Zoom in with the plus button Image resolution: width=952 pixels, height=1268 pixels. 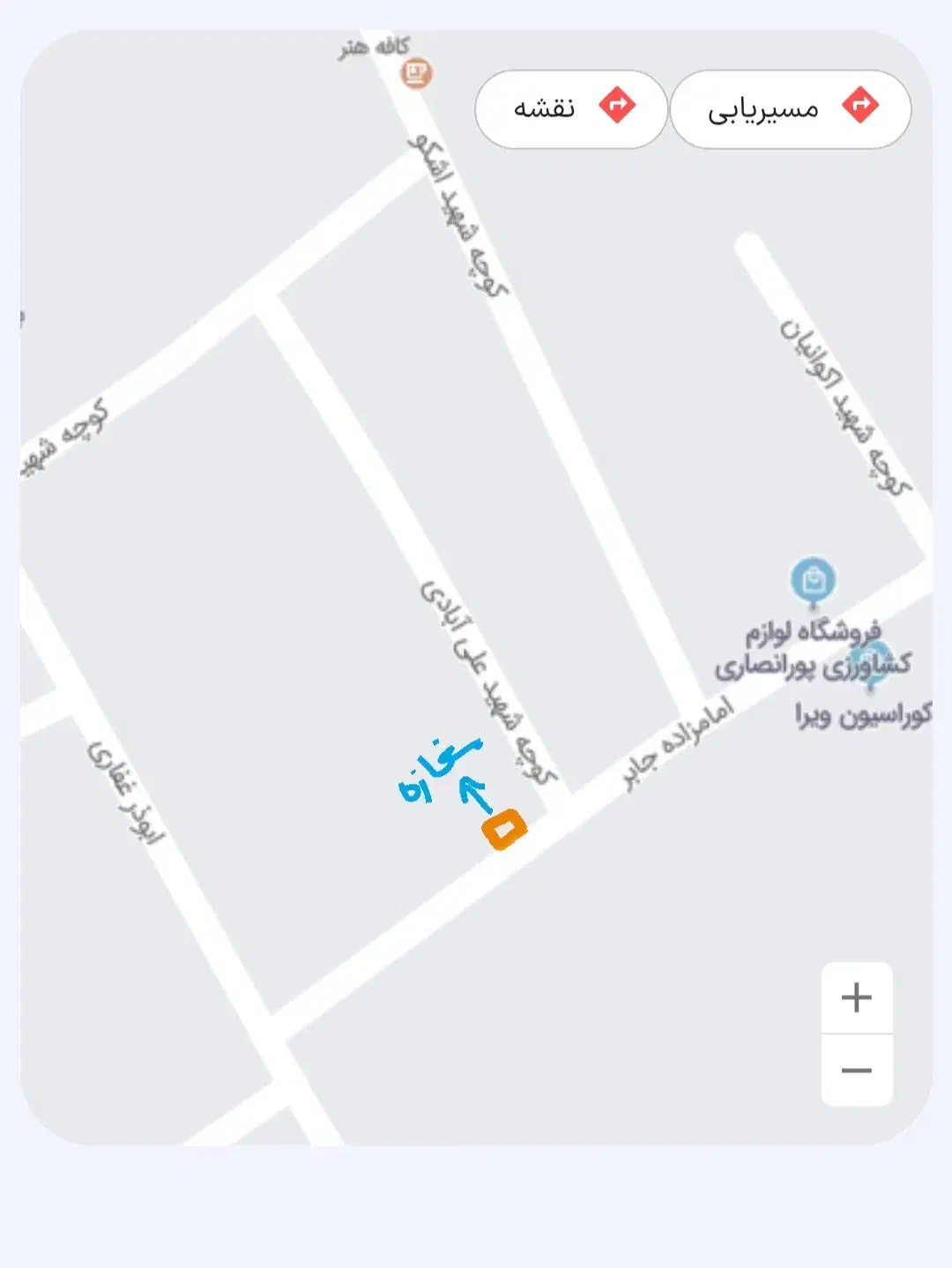click(856, 997)
